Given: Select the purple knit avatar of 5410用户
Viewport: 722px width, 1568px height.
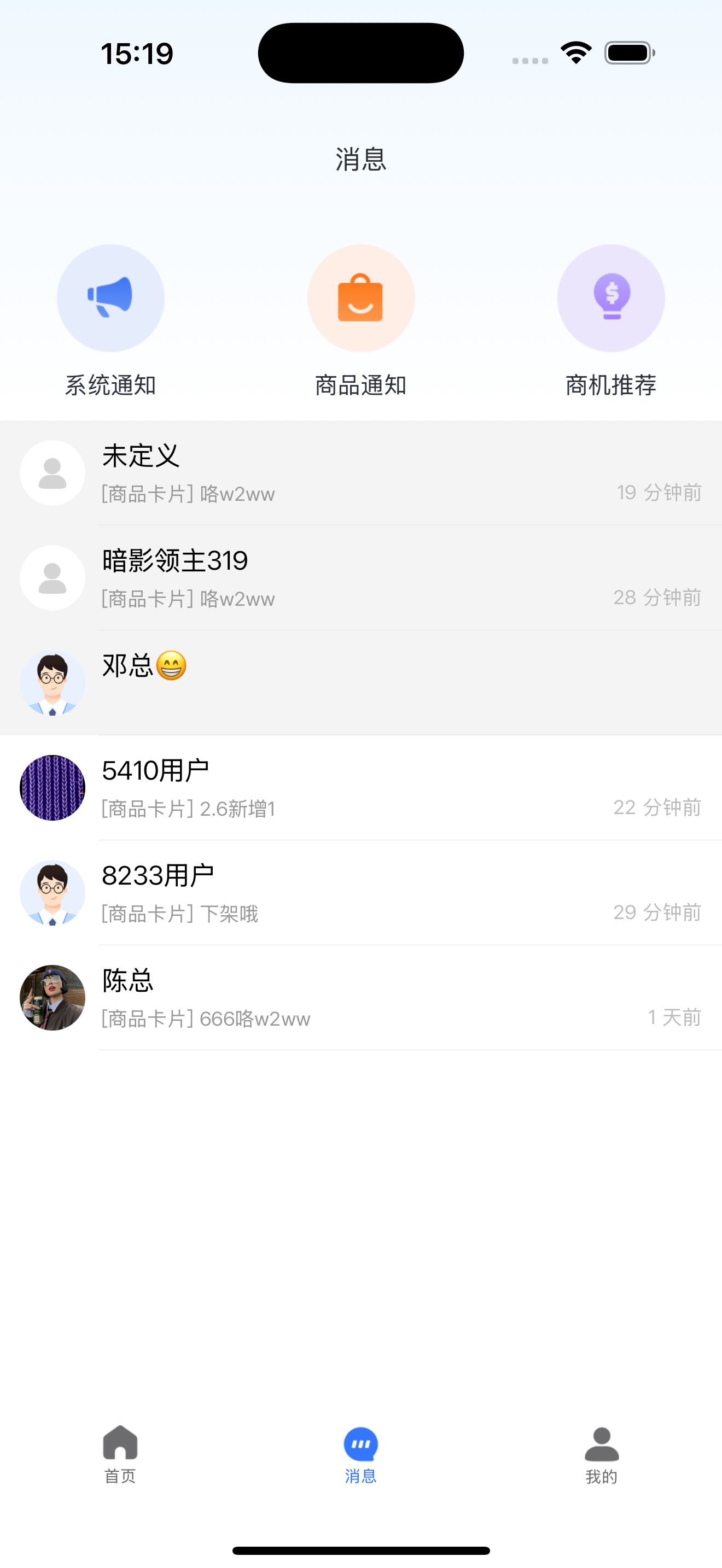Looking at the screenshot, I should [53, 787].
